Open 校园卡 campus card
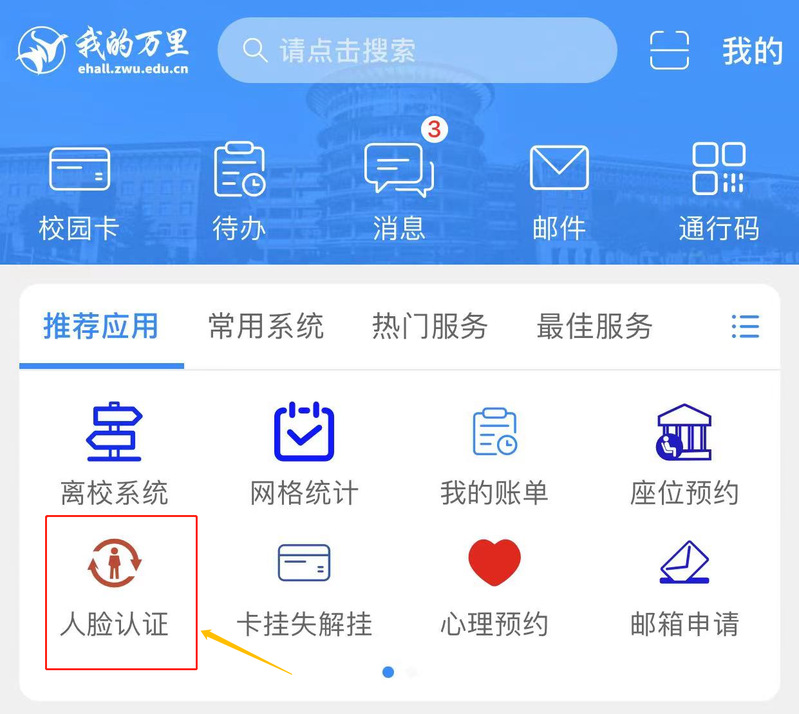The width and height of the screenshot is (799, 714). click(x=79, y=190)
